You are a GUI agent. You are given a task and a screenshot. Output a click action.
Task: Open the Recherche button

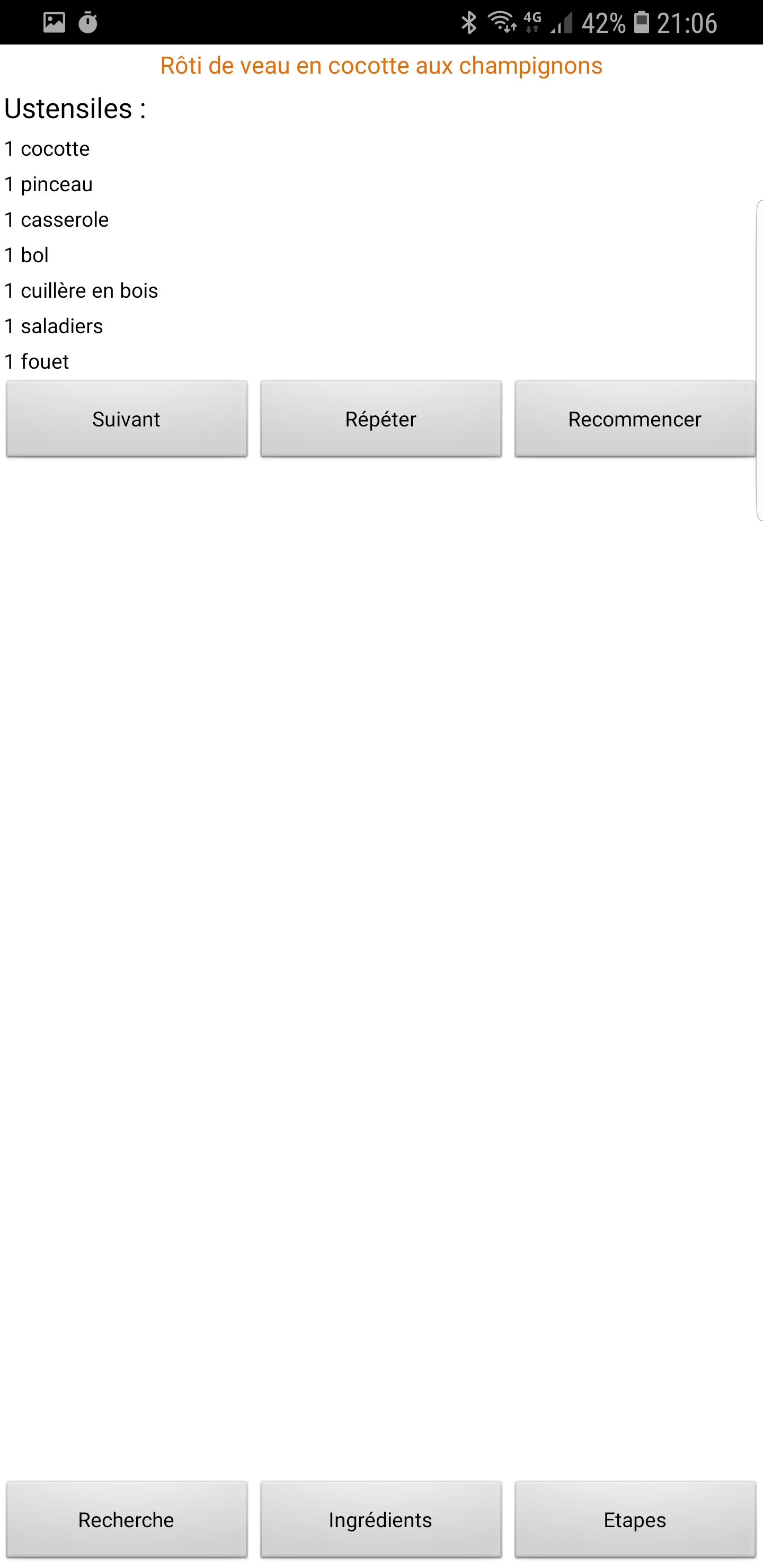click(x=127, y=1519)
